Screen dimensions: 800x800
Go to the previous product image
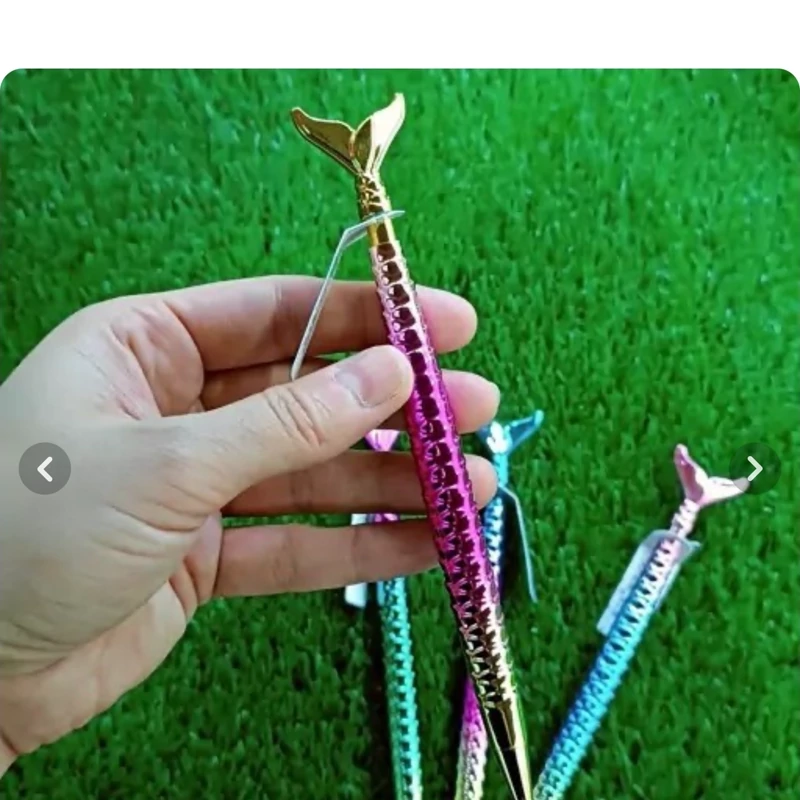(x=45, y=468)
